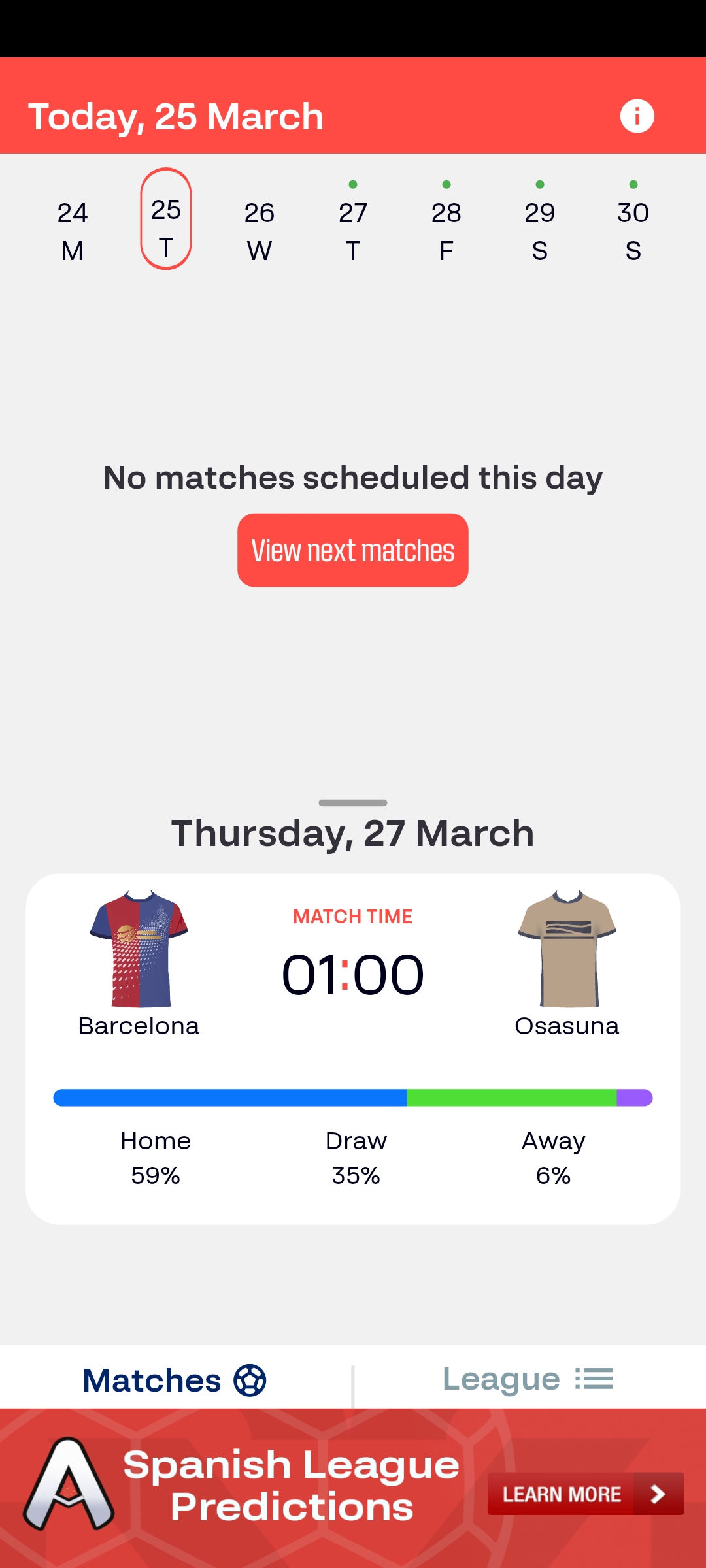Switch to the League tab
Viewport: 706px width, 1568px height.
[x=528, y=1379]
